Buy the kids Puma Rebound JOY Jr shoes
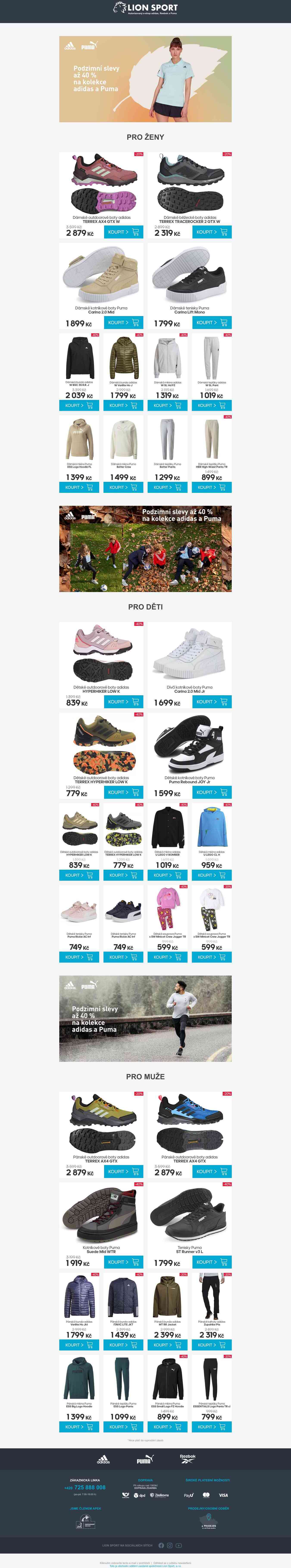The height and width of the screenshot is (1568, 291). [x=212, y=793]
